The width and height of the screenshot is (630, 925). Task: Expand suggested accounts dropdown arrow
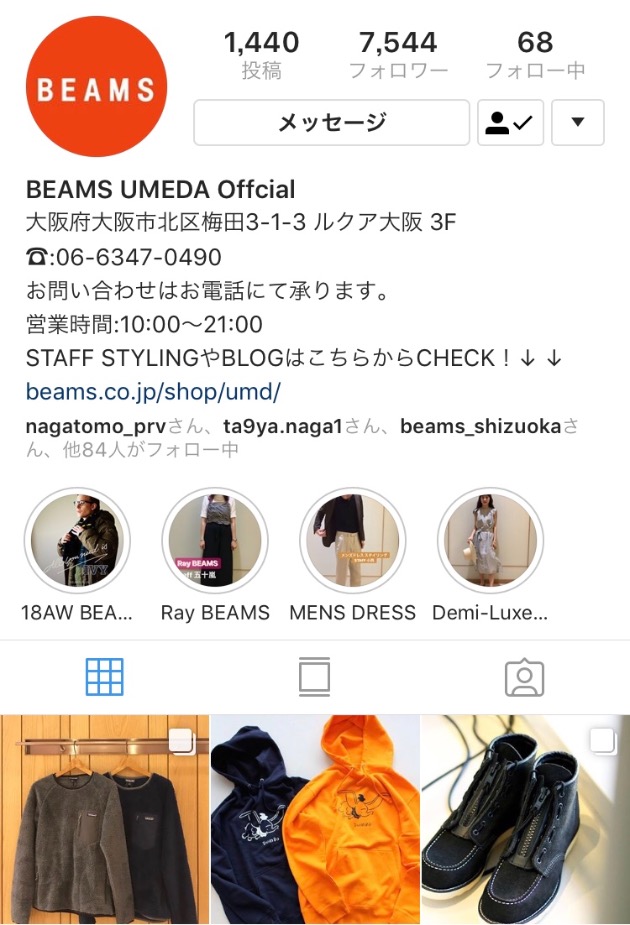click(577, 123)
